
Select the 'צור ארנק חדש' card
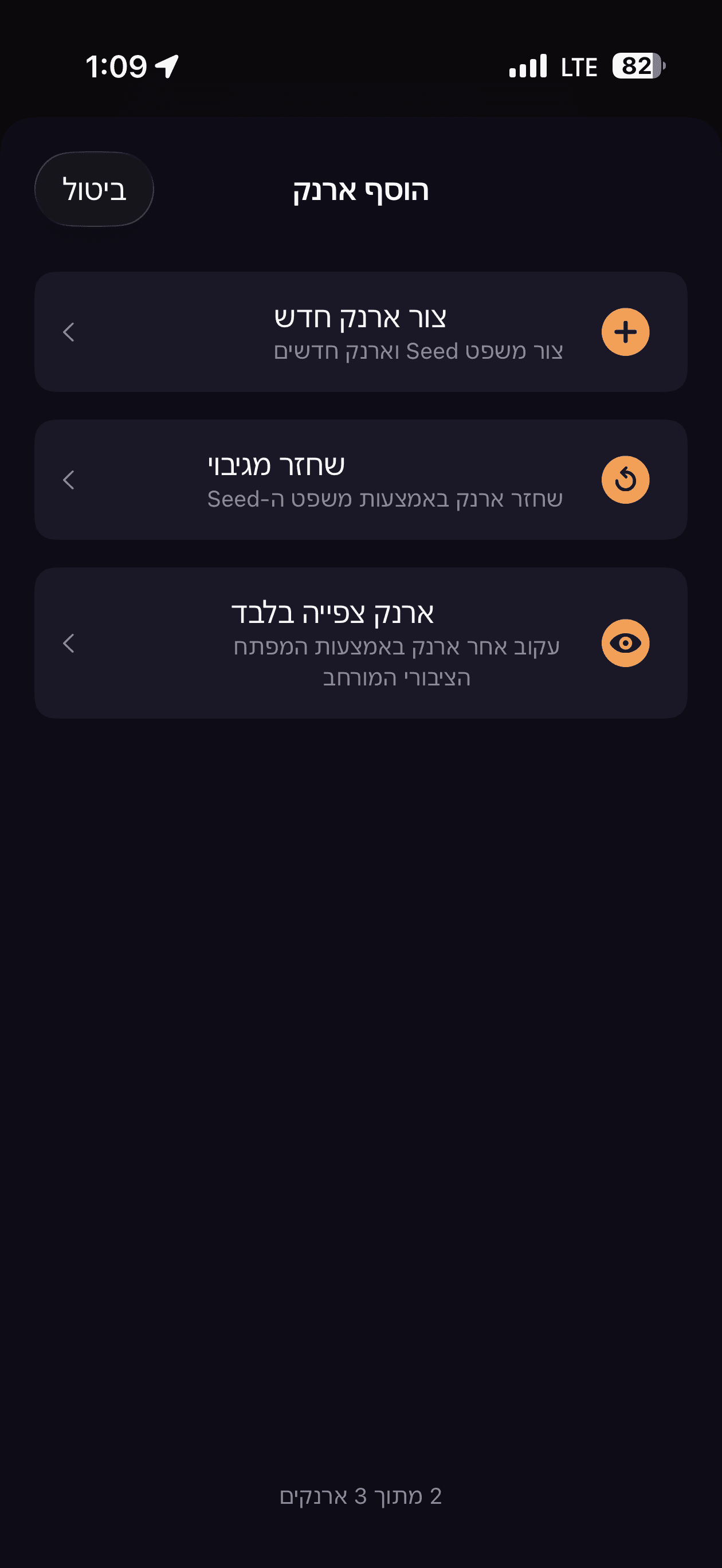[x=361, y=332]
